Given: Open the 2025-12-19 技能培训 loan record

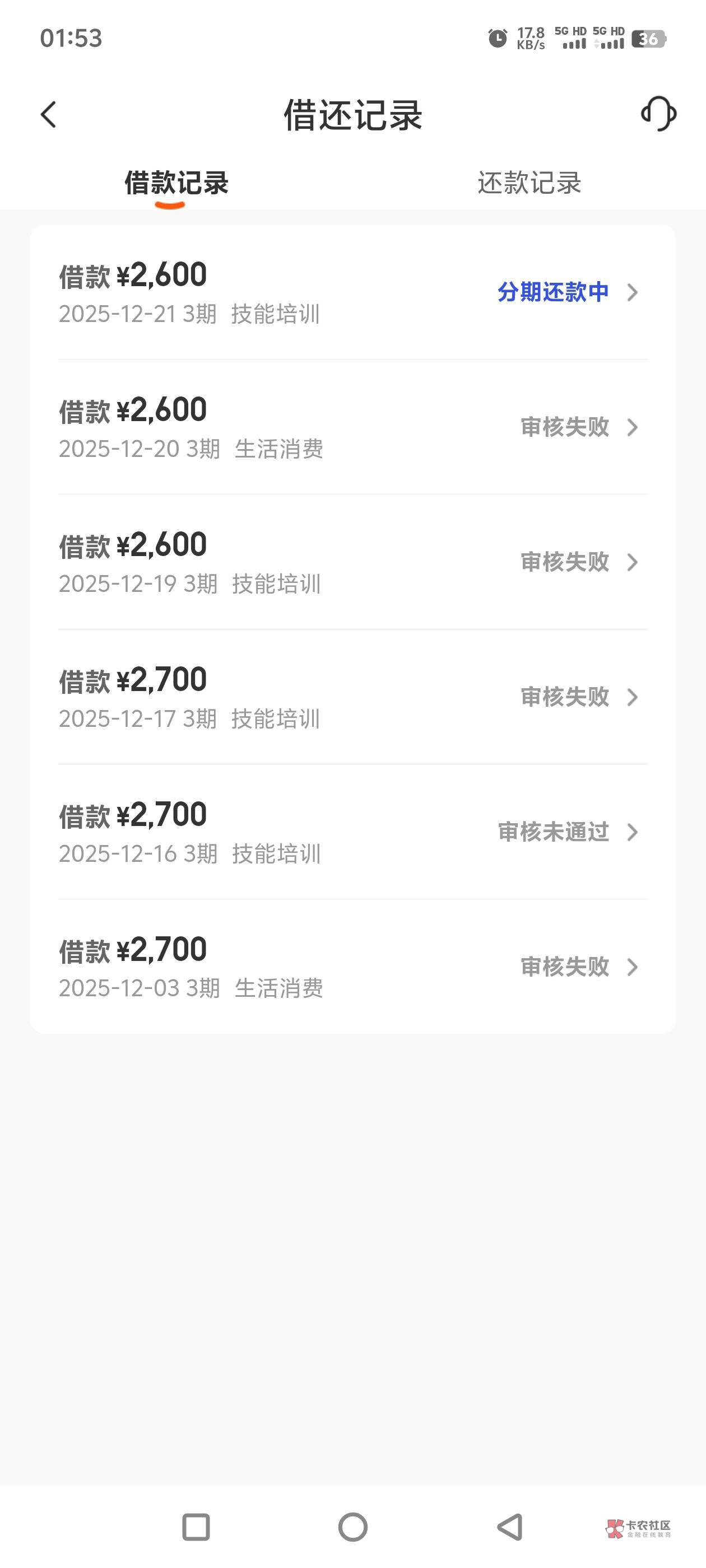Looking at the screenshot, I should 352,562.
